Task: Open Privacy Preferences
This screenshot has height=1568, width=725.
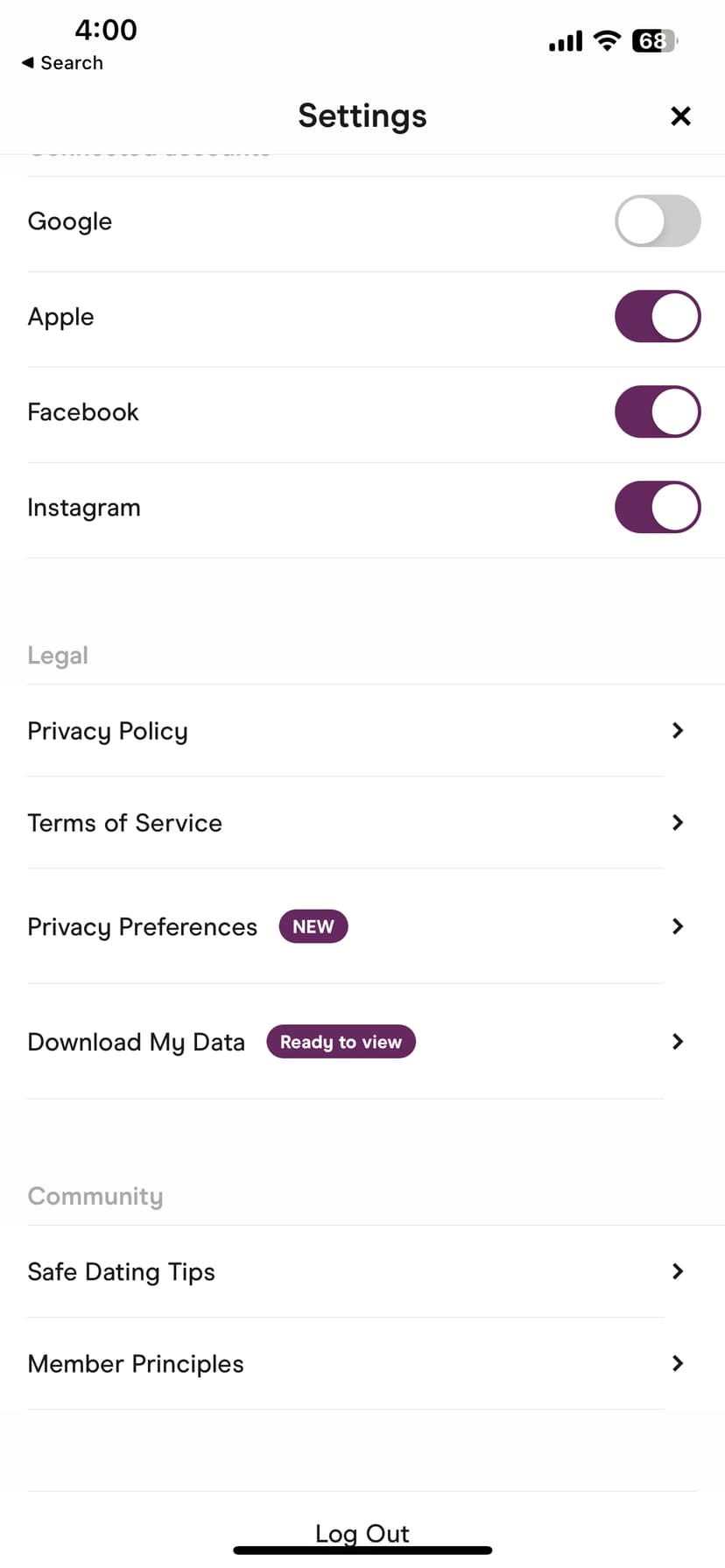Action: [x=362, y=926]
